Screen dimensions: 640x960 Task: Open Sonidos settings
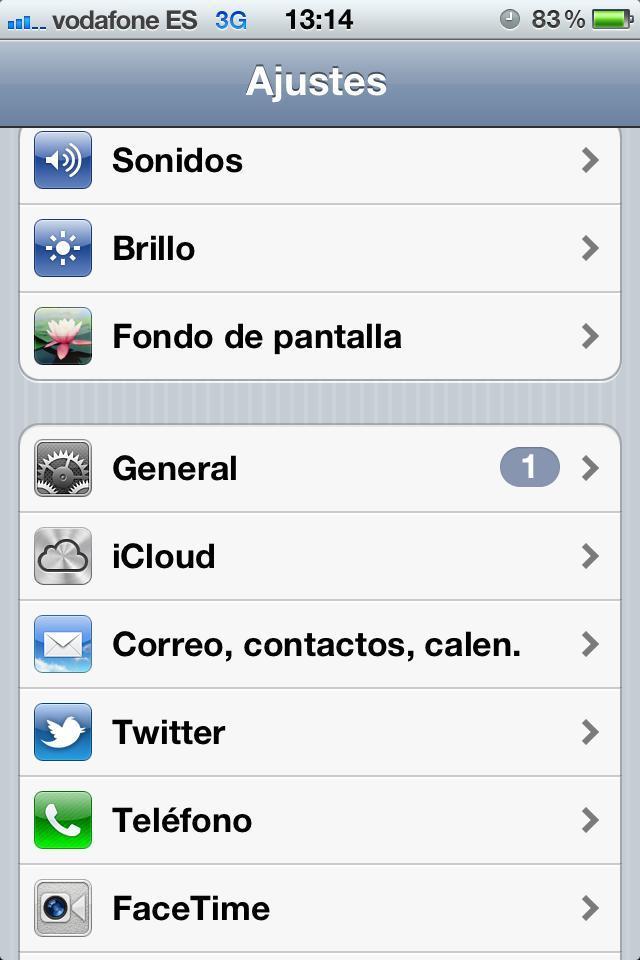320,162
